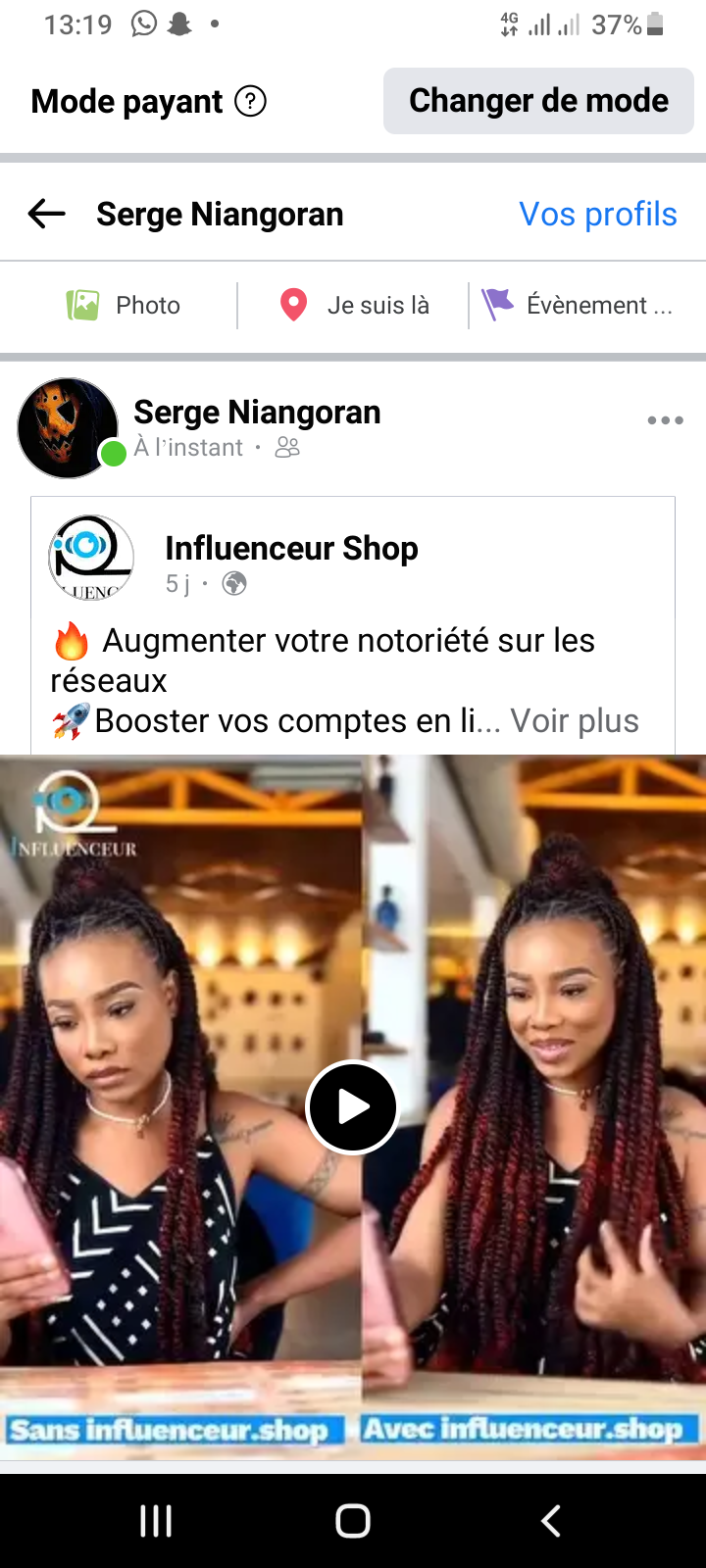Go to the phone's home screen
706x1568 pixels.
pos(352,1521)
